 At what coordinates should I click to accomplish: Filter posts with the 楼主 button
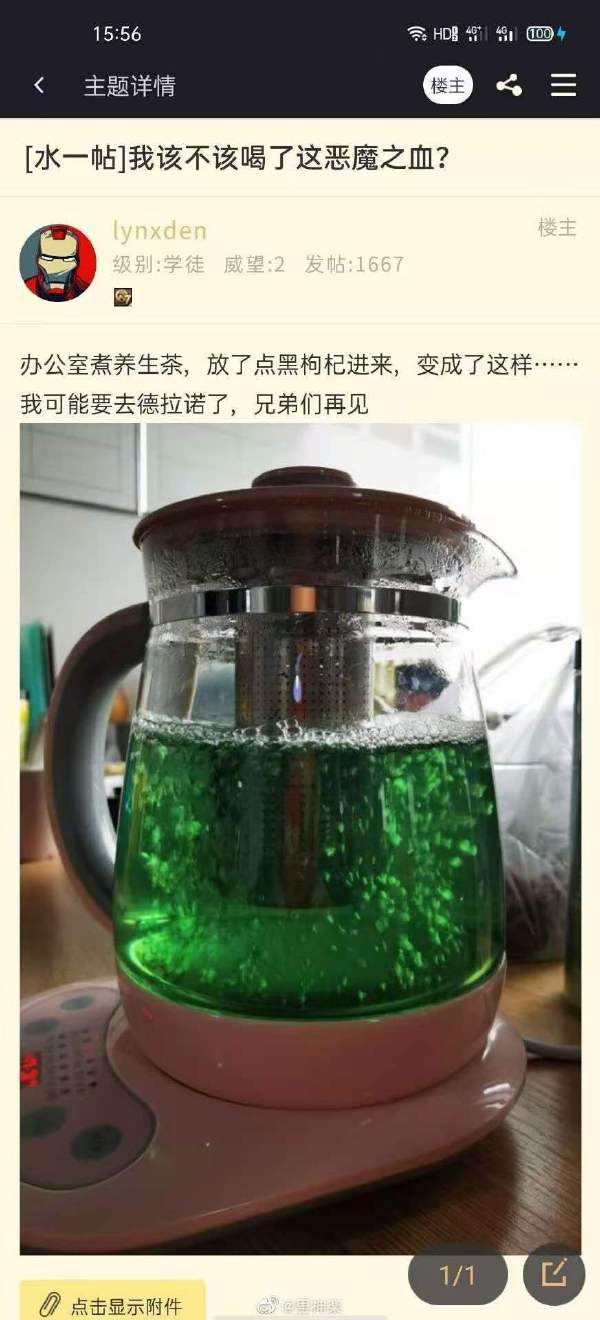coord(448,86)
